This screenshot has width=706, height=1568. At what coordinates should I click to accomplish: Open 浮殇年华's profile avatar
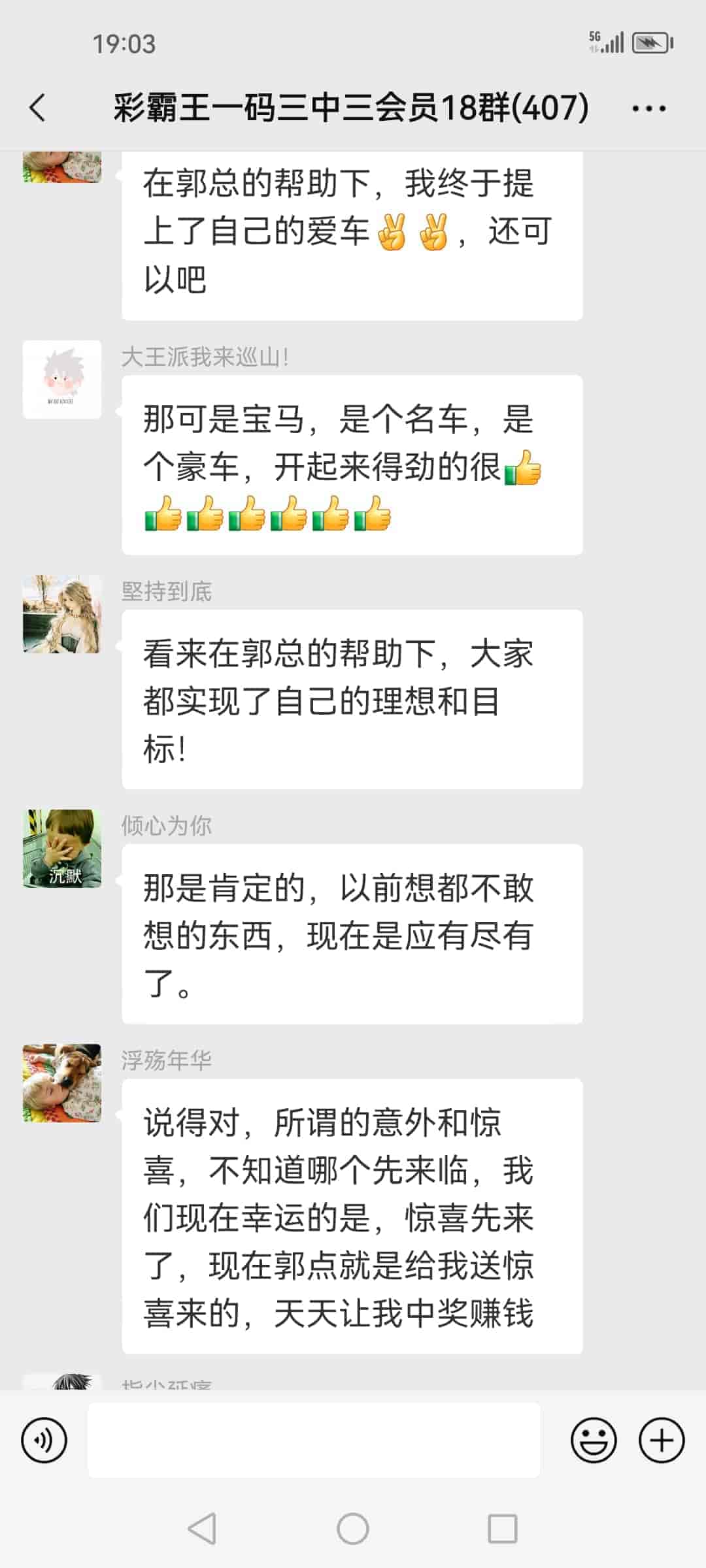[62, 1083]
